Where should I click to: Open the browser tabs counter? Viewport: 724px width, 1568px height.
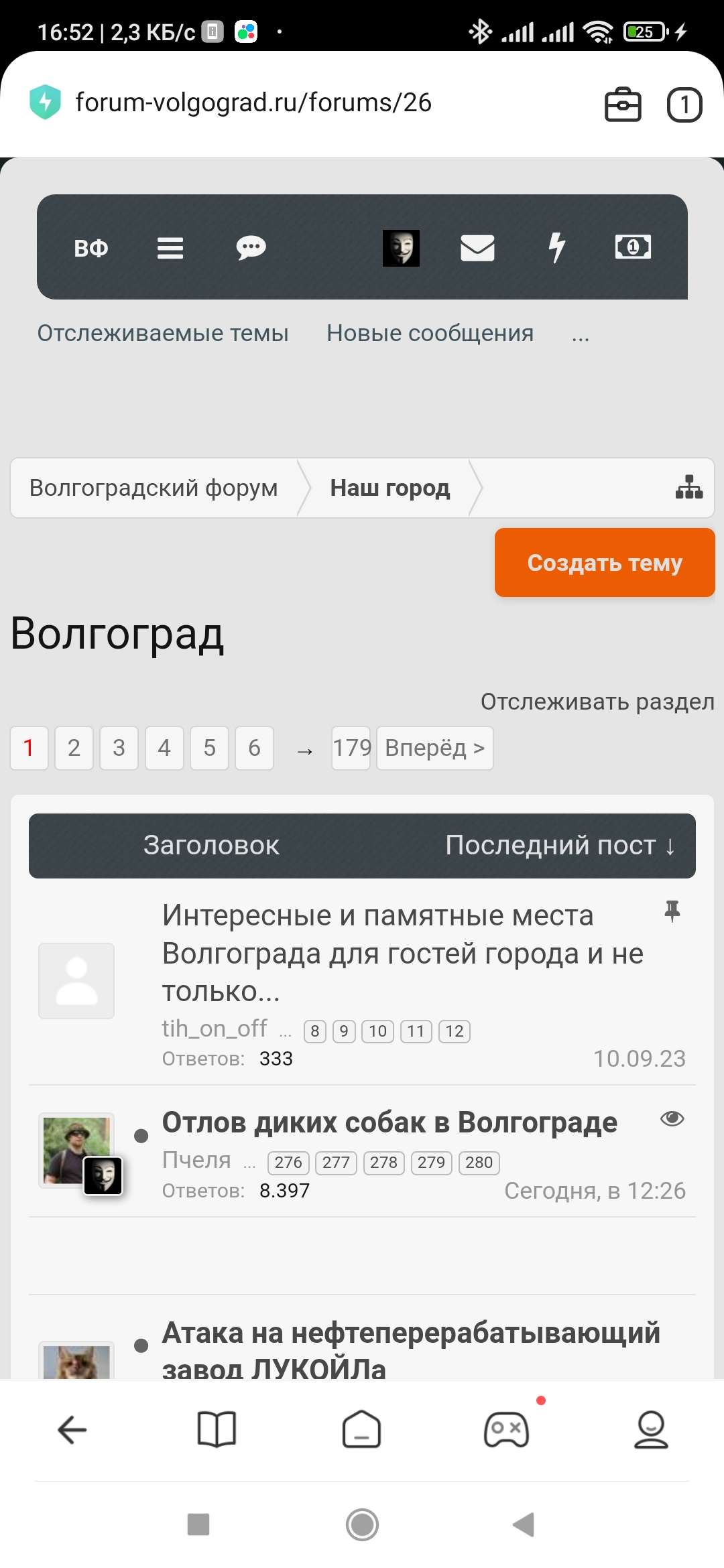tap(684, 105)
